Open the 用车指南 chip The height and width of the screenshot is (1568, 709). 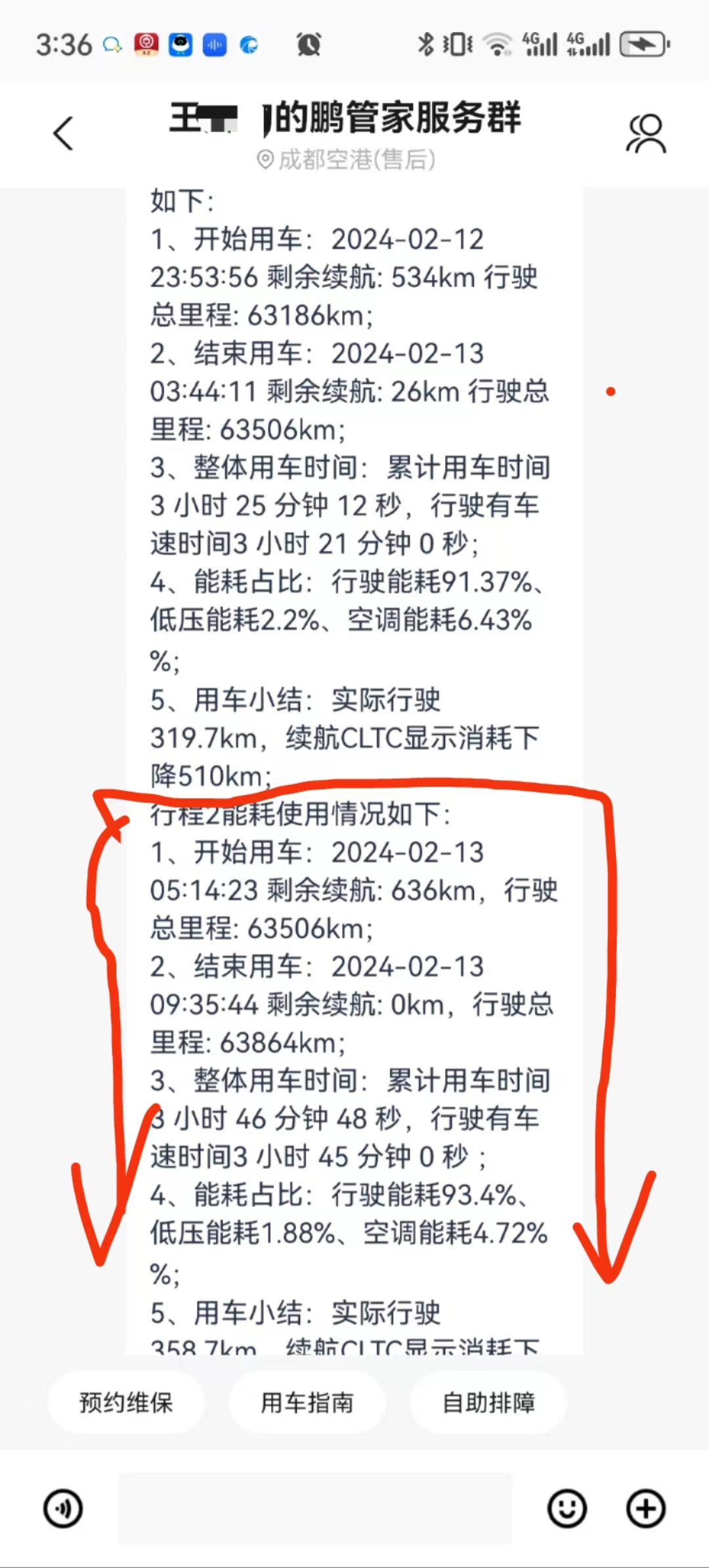(x=307, y=1403)
